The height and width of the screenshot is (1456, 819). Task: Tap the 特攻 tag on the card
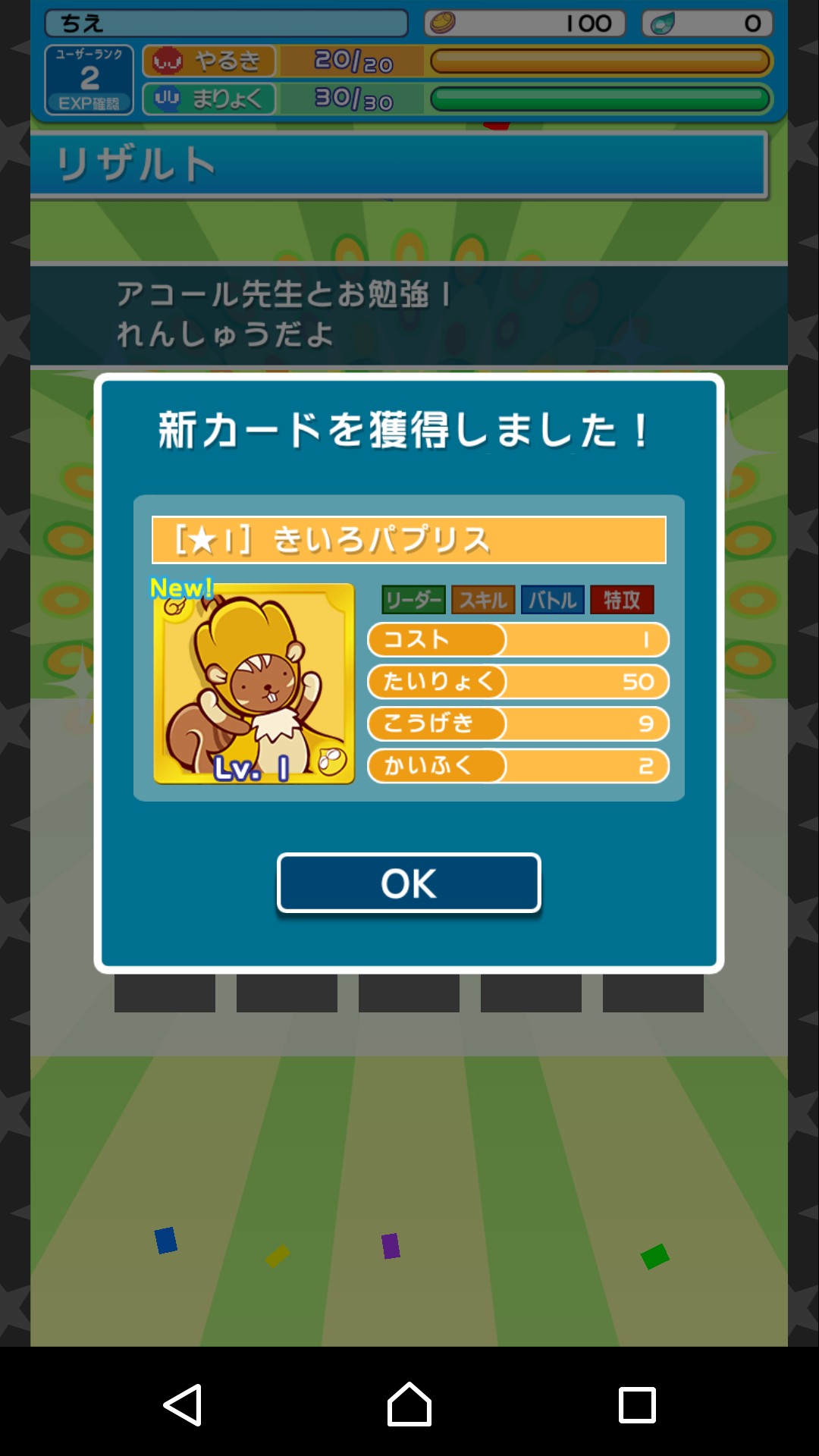coord(622,600)
